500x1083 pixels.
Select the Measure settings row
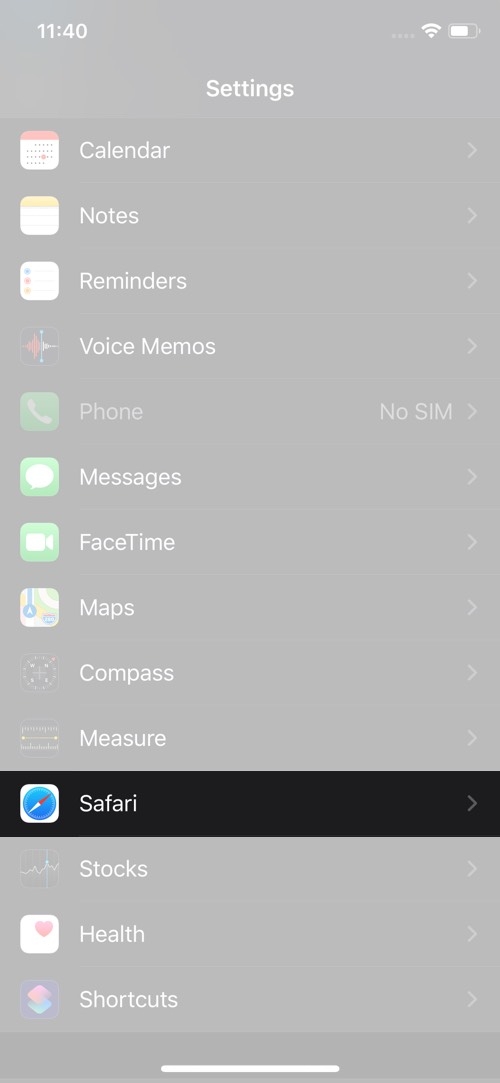click(250, 738)
